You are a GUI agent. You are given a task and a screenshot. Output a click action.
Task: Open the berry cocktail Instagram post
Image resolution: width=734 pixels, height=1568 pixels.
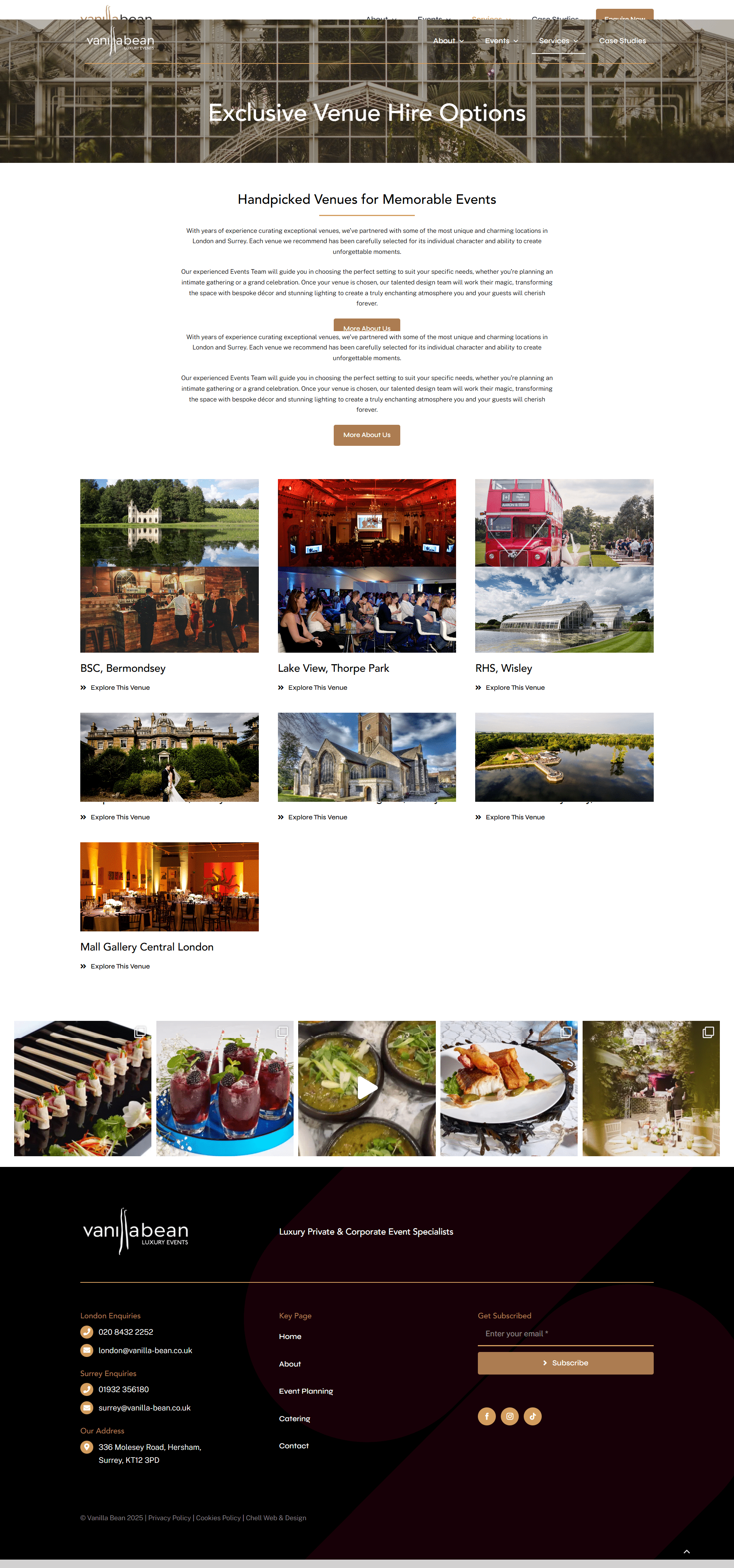click(224, 1088)
